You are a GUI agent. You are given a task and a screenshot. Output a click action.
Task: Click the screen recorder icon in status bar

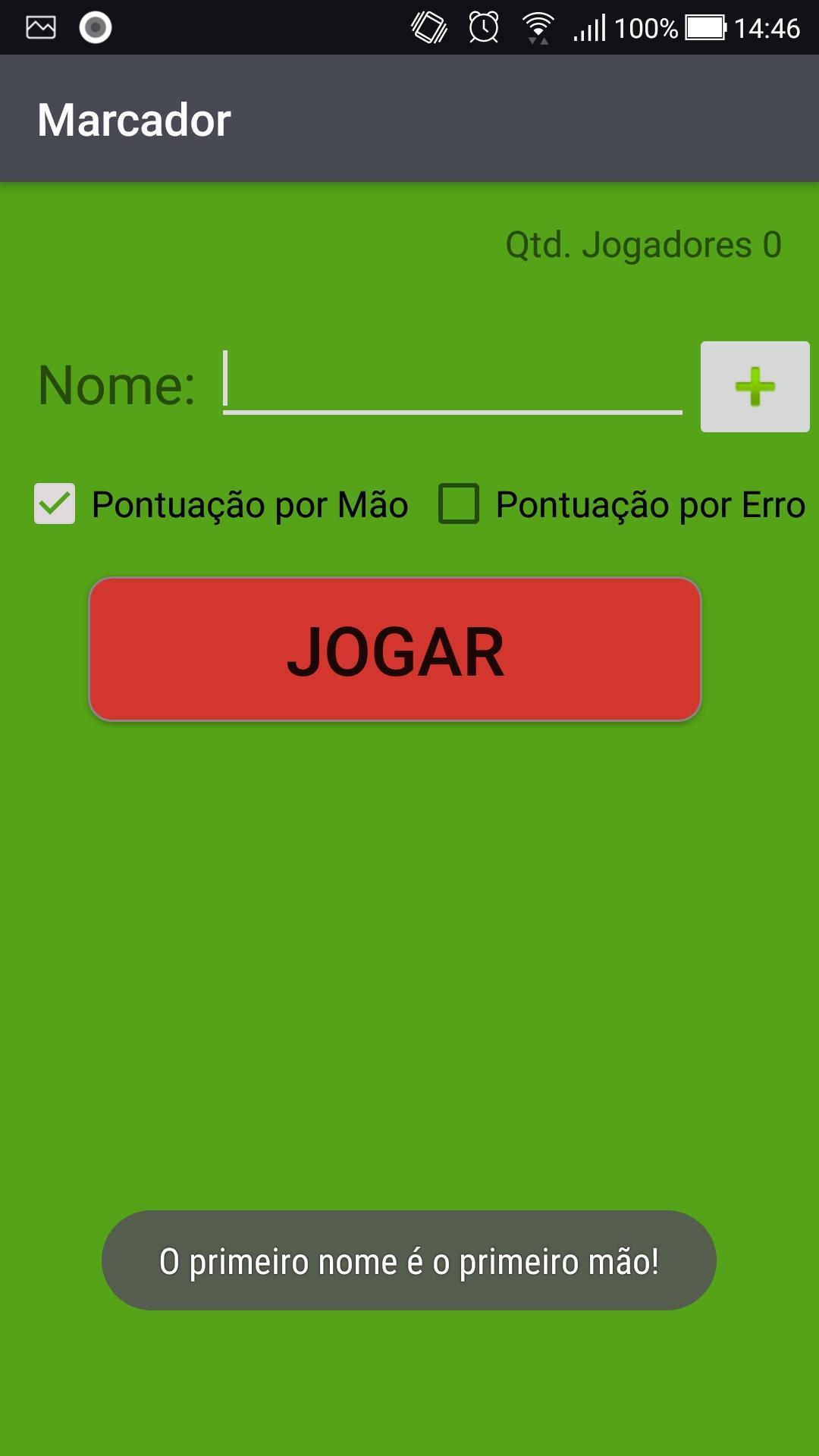(94, 28)
